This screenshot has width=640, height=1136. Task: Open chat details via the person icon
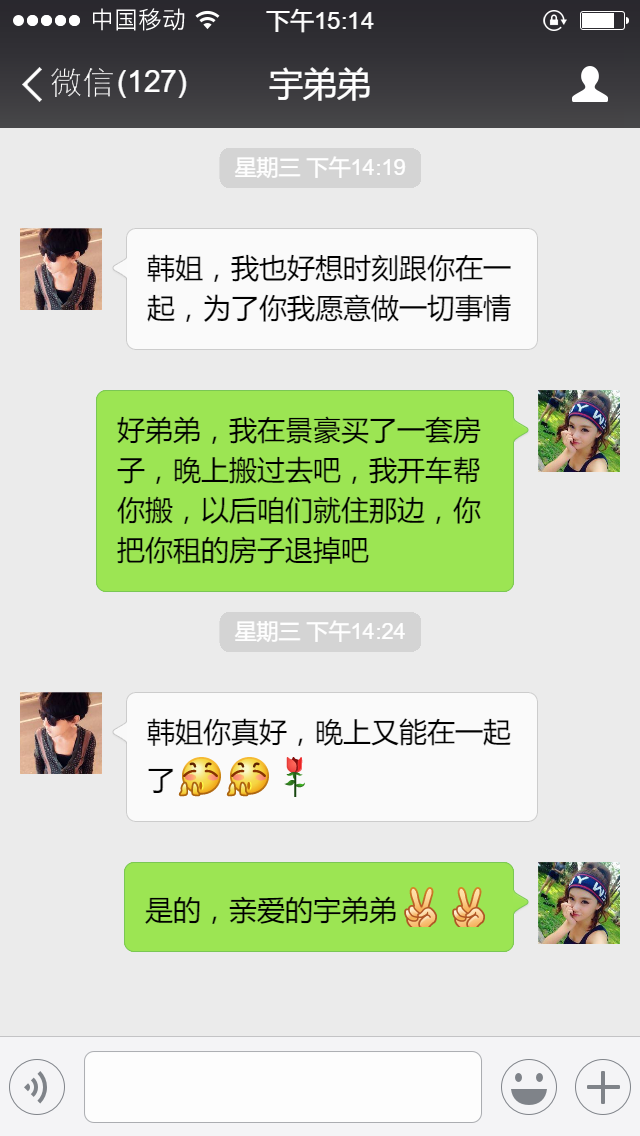[x=590, y=84]
